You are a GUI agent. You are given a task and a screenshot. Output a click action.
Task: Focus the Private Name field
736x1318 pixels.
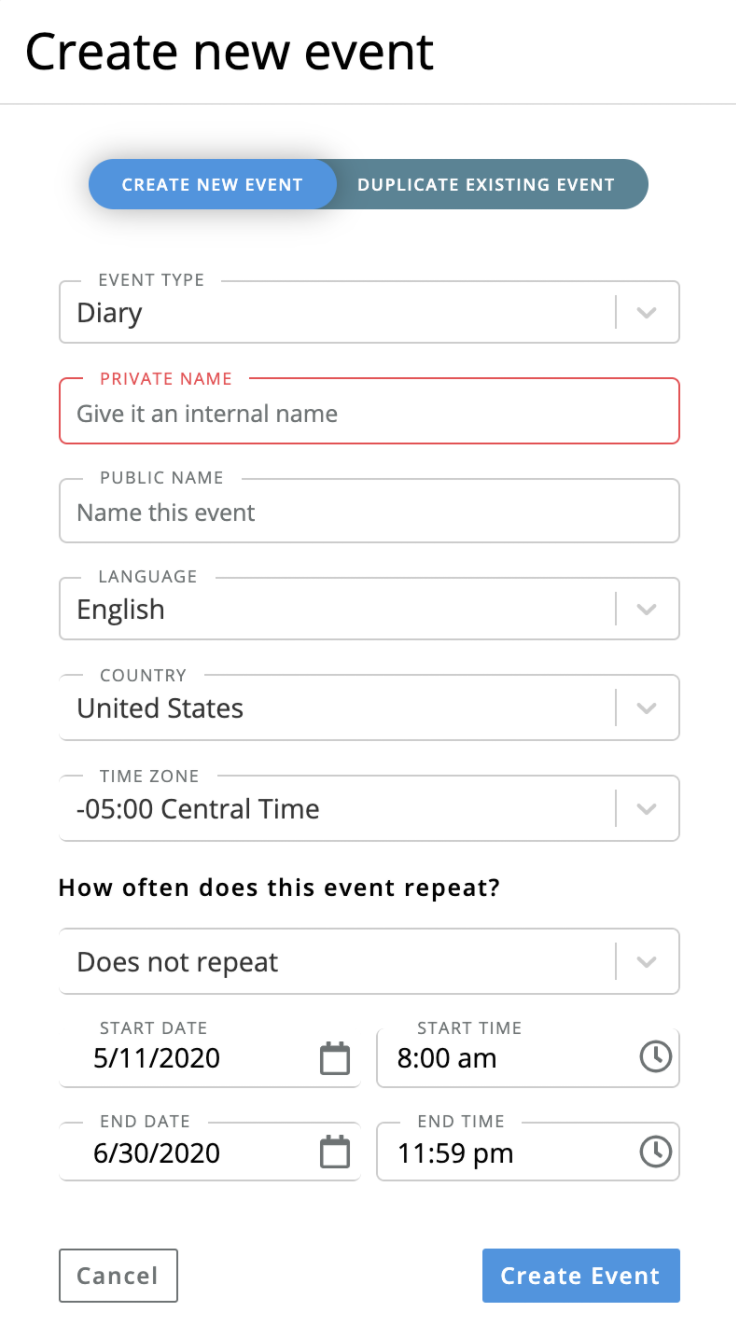pyautogui.click(x=368, y=414)
